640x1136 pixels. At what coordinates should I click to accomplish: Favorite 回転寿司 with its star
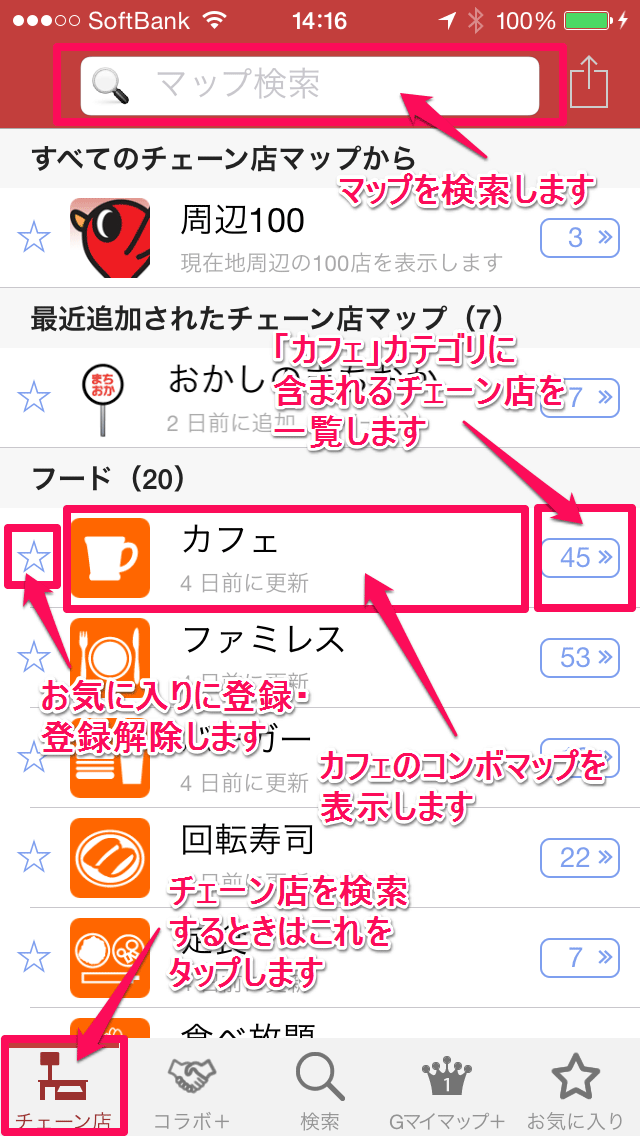pyautogui.click(x=35, y=857)
